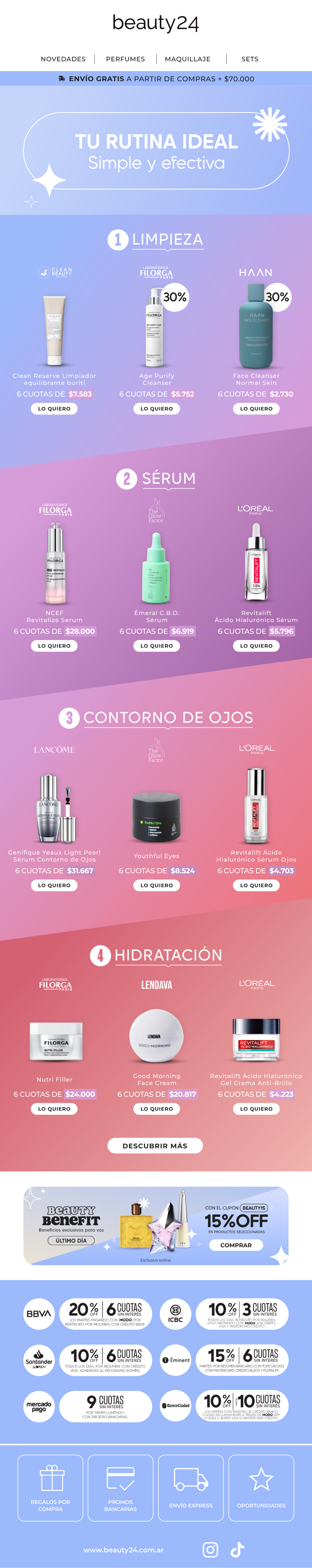Viewport: 312px width, 1568px height.
Task: Tap Comprar on the Beauty Benefit banner
Action: point(236,1245)
